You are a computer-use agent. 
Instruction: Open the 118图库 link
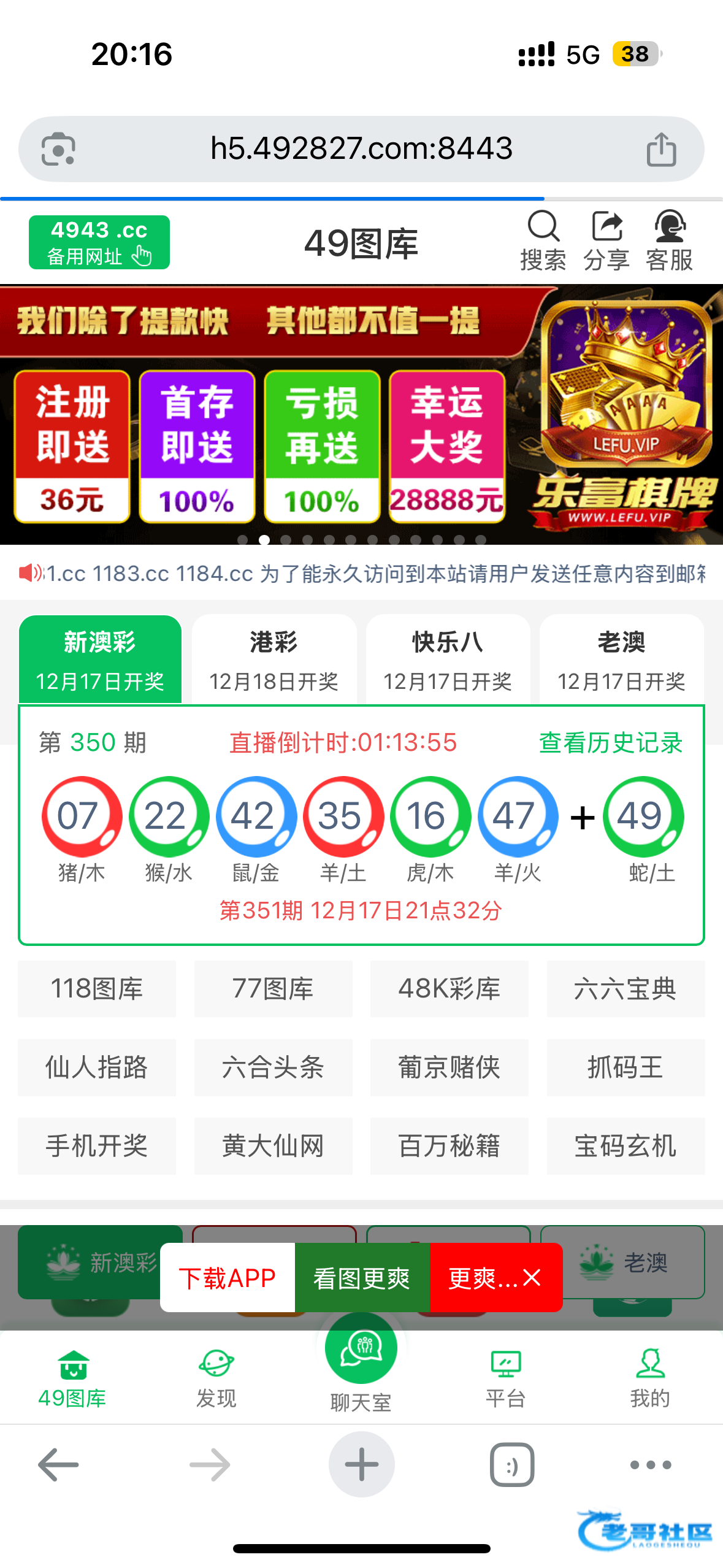click(x=97, y=989)
